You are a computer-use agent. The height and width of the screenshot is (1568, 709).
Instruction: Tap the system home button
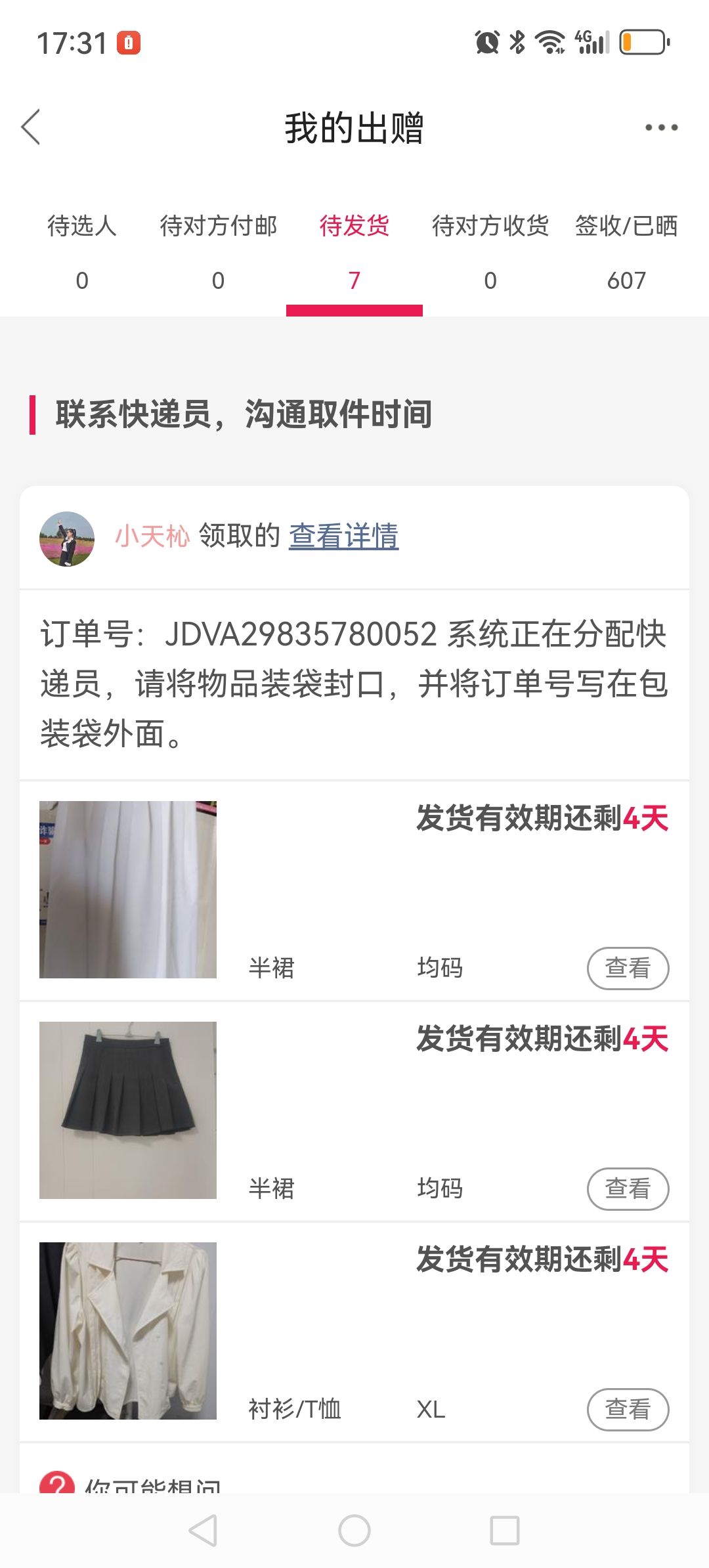coord(354,1531)
